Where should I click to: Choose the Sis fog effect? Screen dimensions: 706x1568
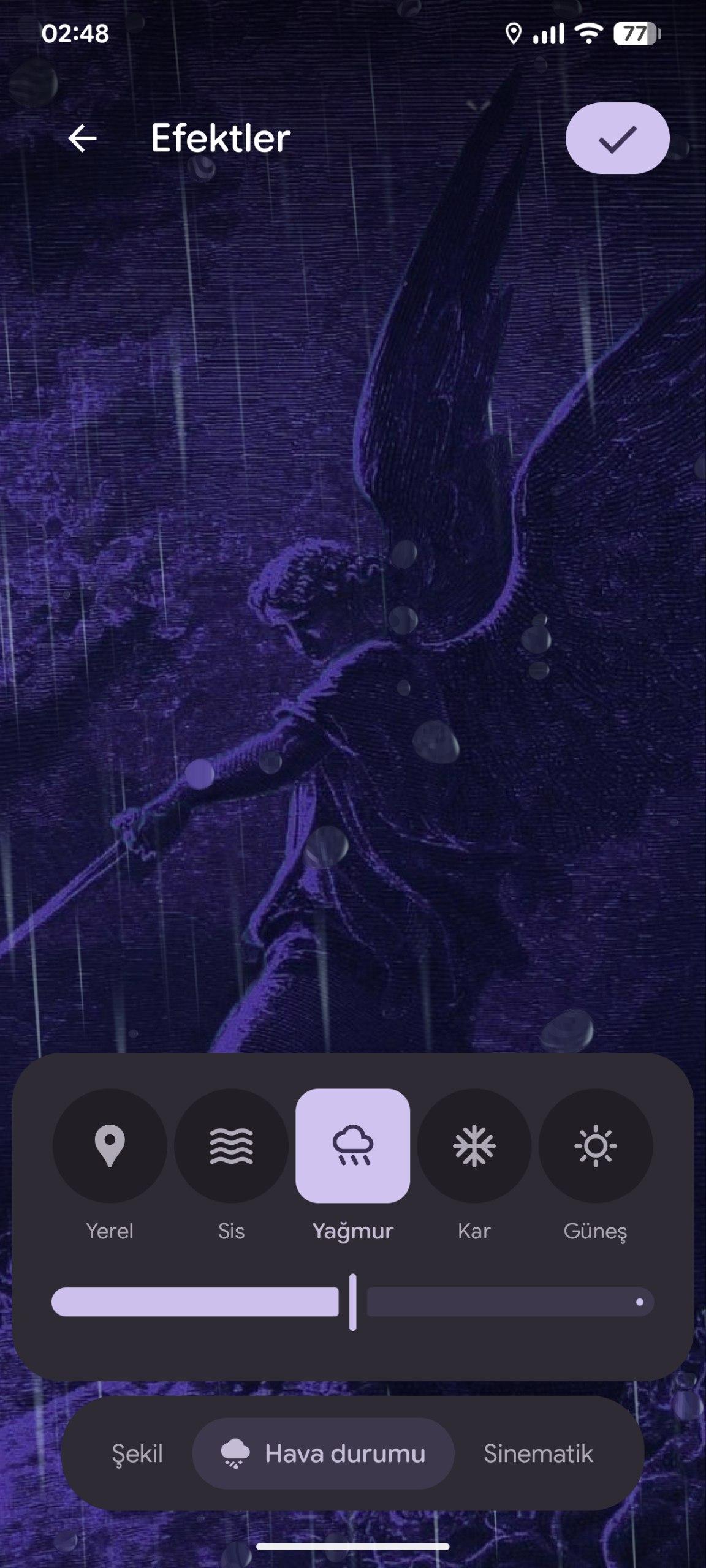231,1145
